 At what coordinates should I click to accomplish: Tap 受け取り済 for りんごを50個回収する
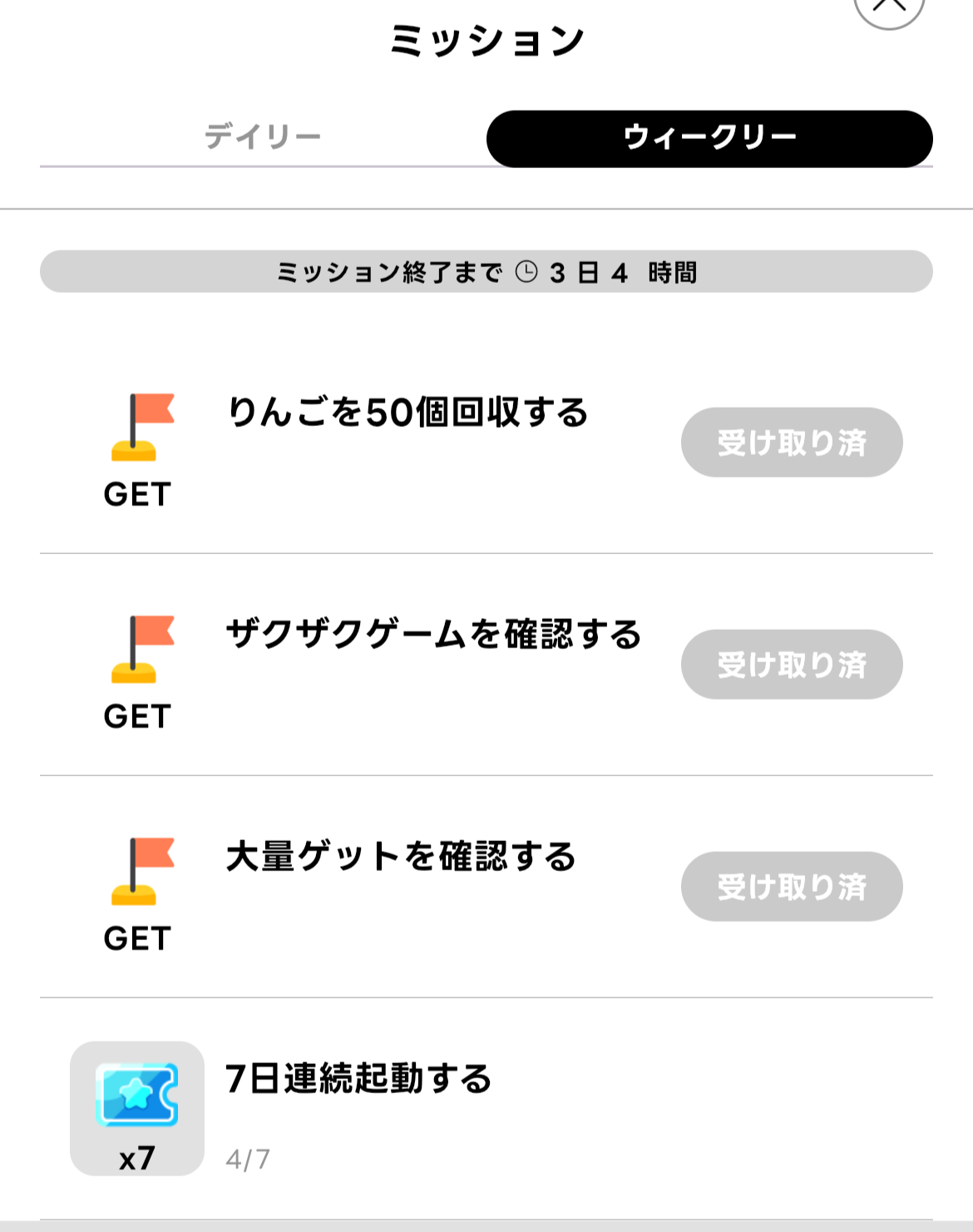(792, 443)
